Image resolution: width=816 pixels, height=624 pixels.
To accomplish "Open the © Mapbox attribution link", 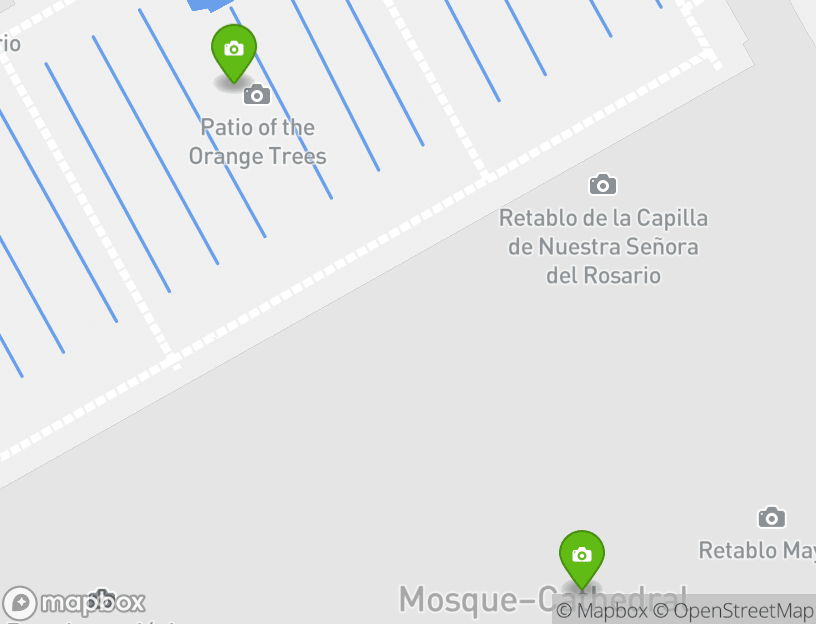I will coord(602,611).
